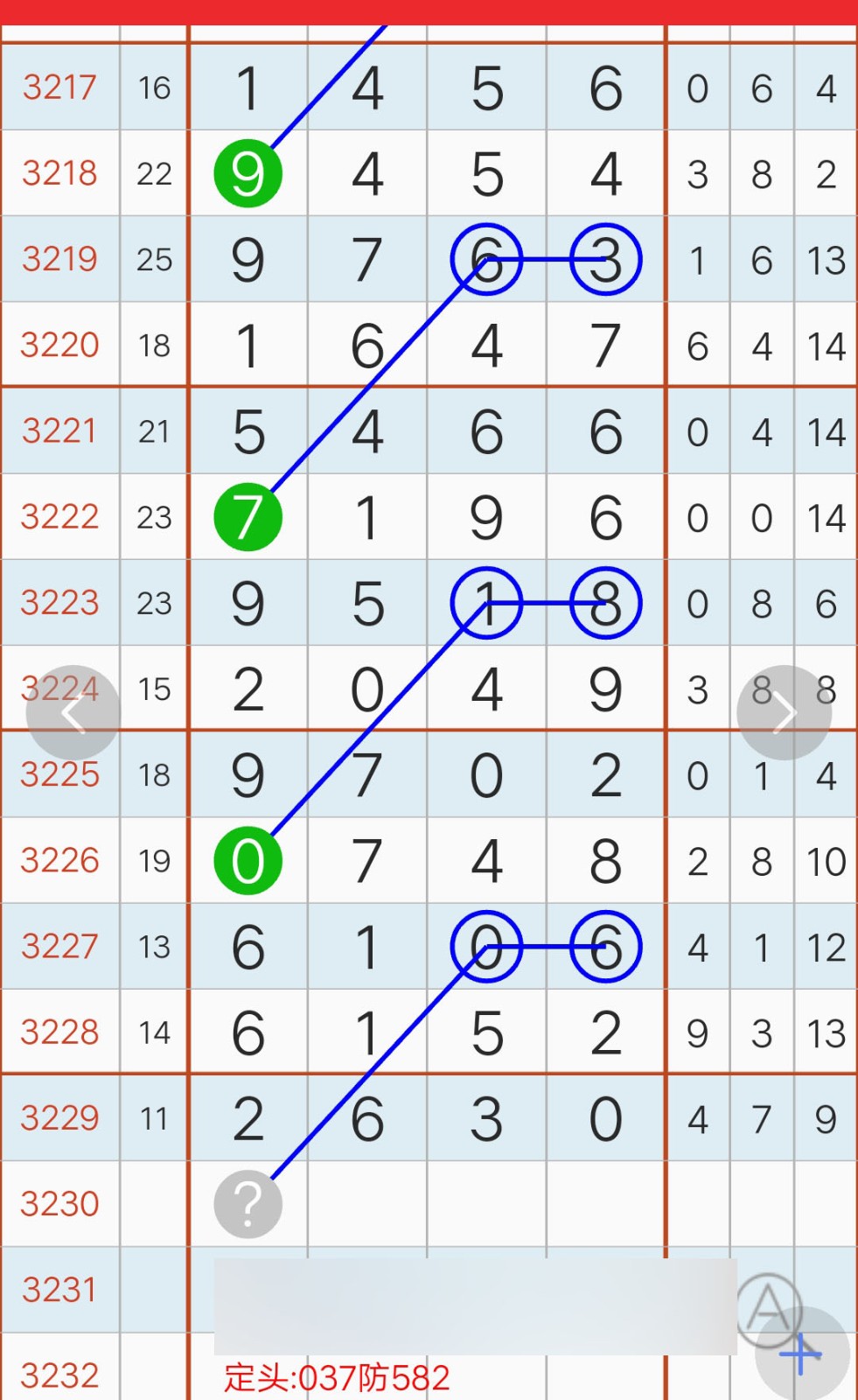Go to the previous chart page arrow
The height and width of the screenshot is (1400, 858).
tap(73, 713)
